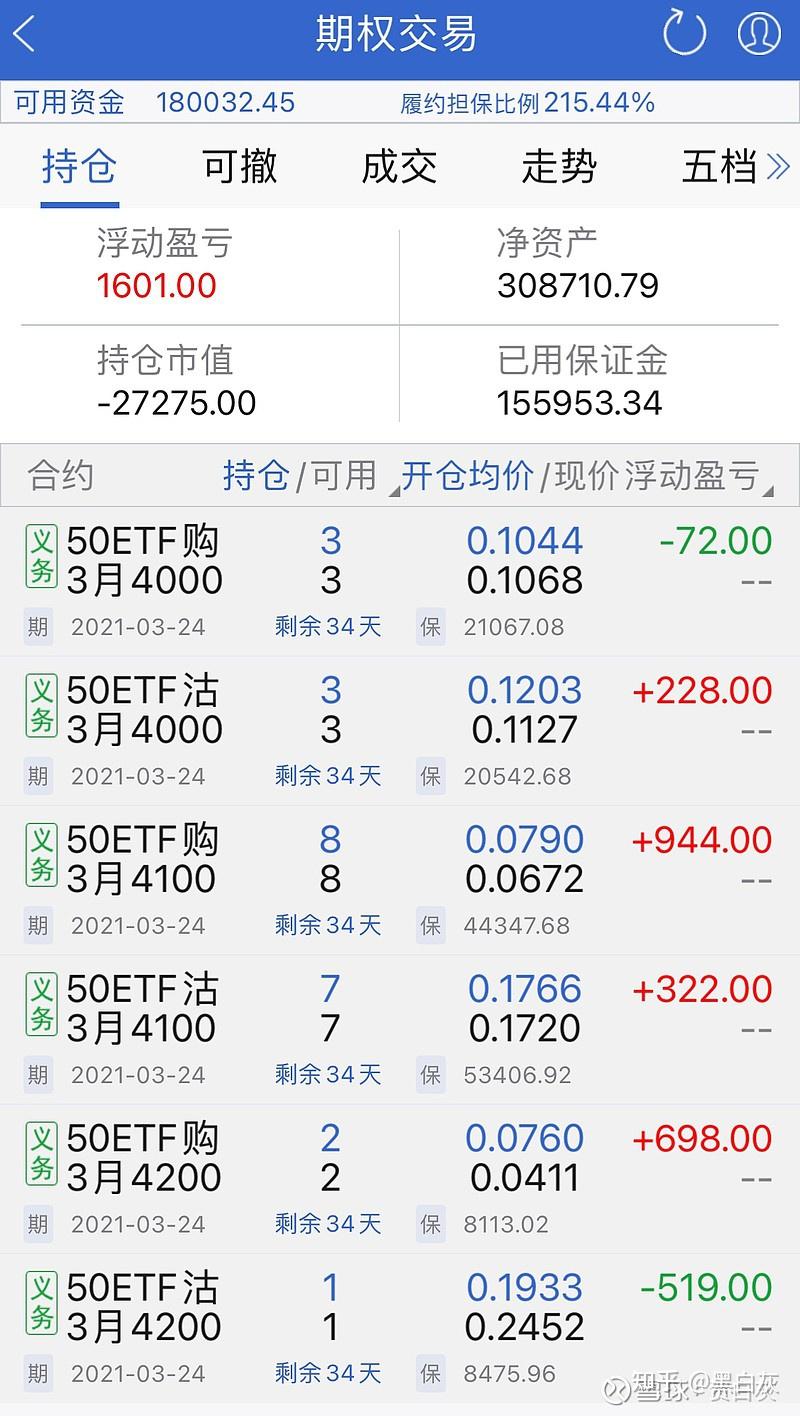The height and width of the screenshot is (1416, 800).
Task: Open the account profile icon
Action: click(757, 34)
